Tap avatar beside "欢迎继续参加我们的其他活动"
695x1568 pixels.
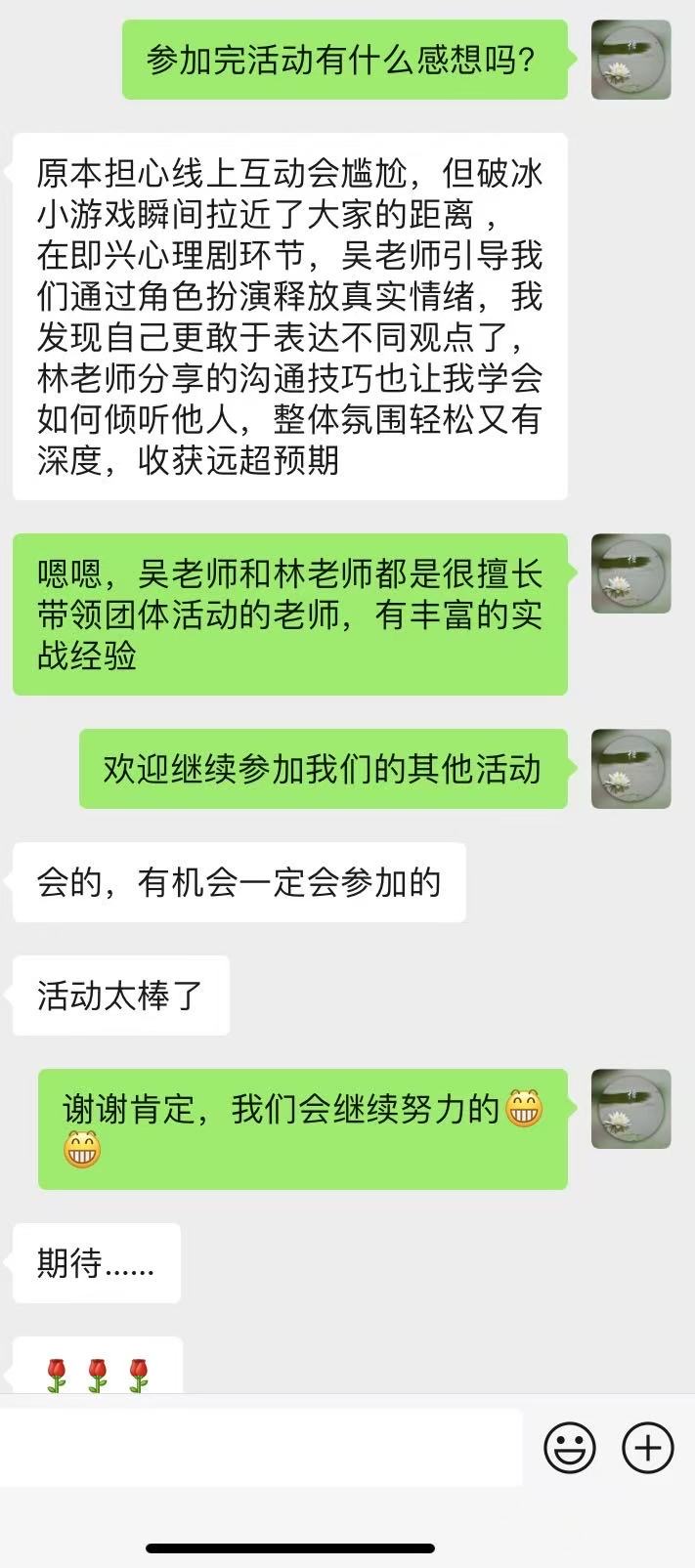coord(630,769)
